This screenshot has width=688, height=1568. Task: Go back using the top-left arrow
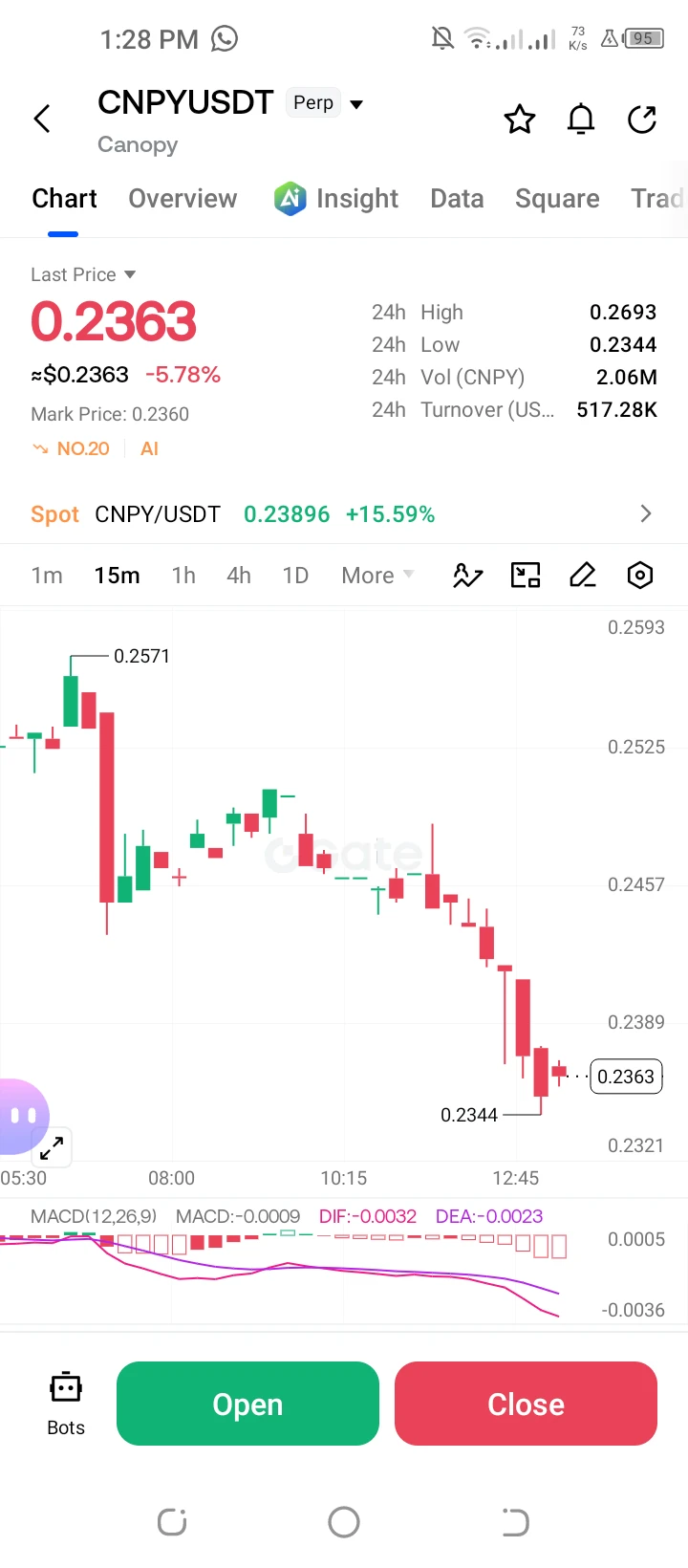pos(42,119)
